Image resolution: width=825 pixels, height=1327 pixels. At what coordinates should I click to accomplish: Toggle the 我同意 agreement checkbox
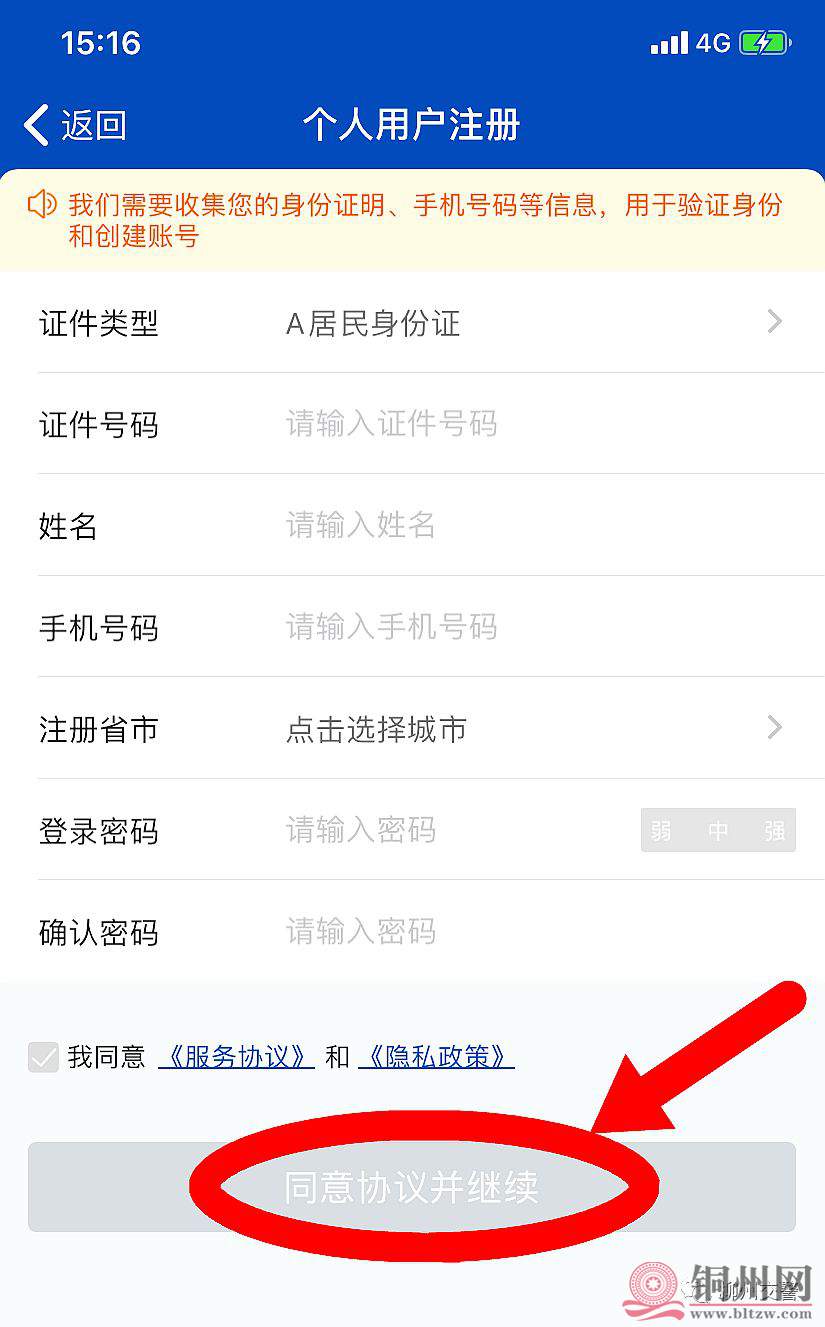tap(44, 1057)
